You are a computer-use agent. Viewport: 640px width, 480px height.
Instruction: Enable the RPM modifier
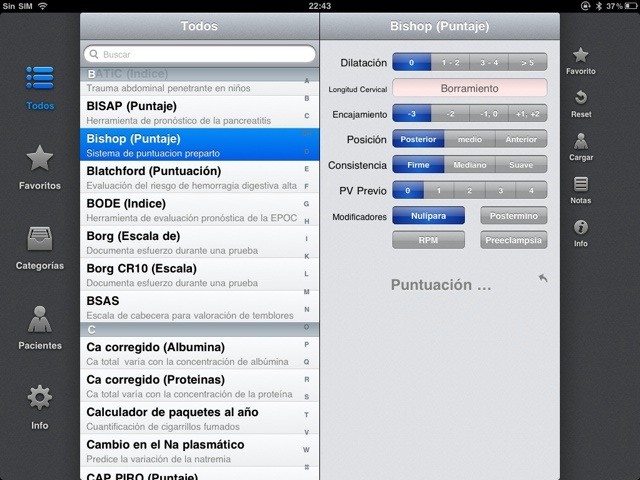pyautogui.click(x=428, y=240)
